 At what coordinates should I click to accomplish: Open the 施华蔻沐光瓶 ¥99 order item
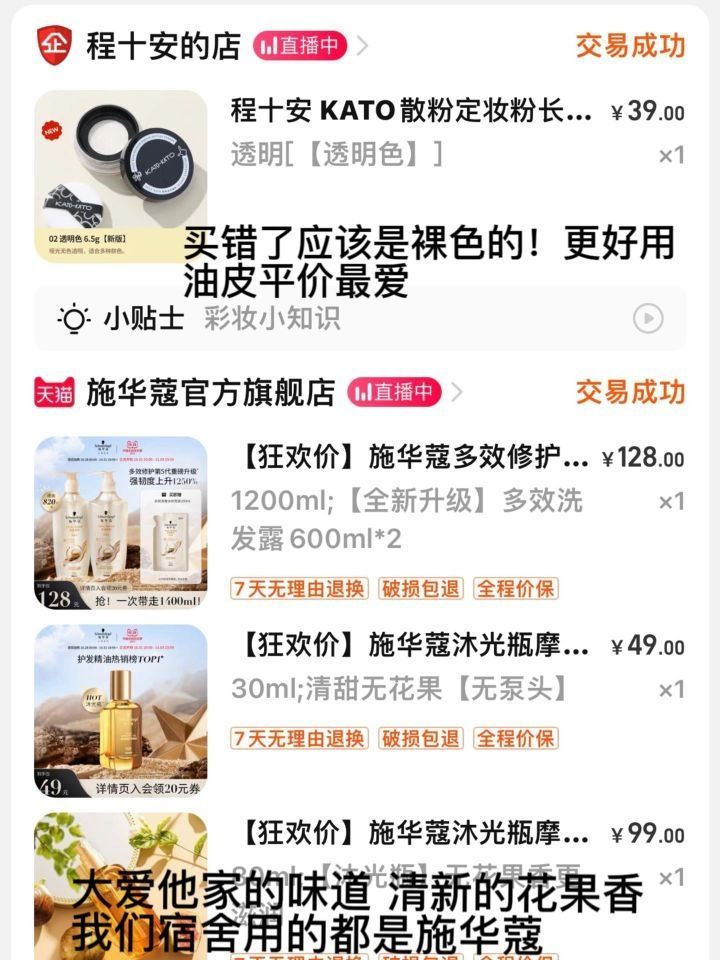point(410,833)
